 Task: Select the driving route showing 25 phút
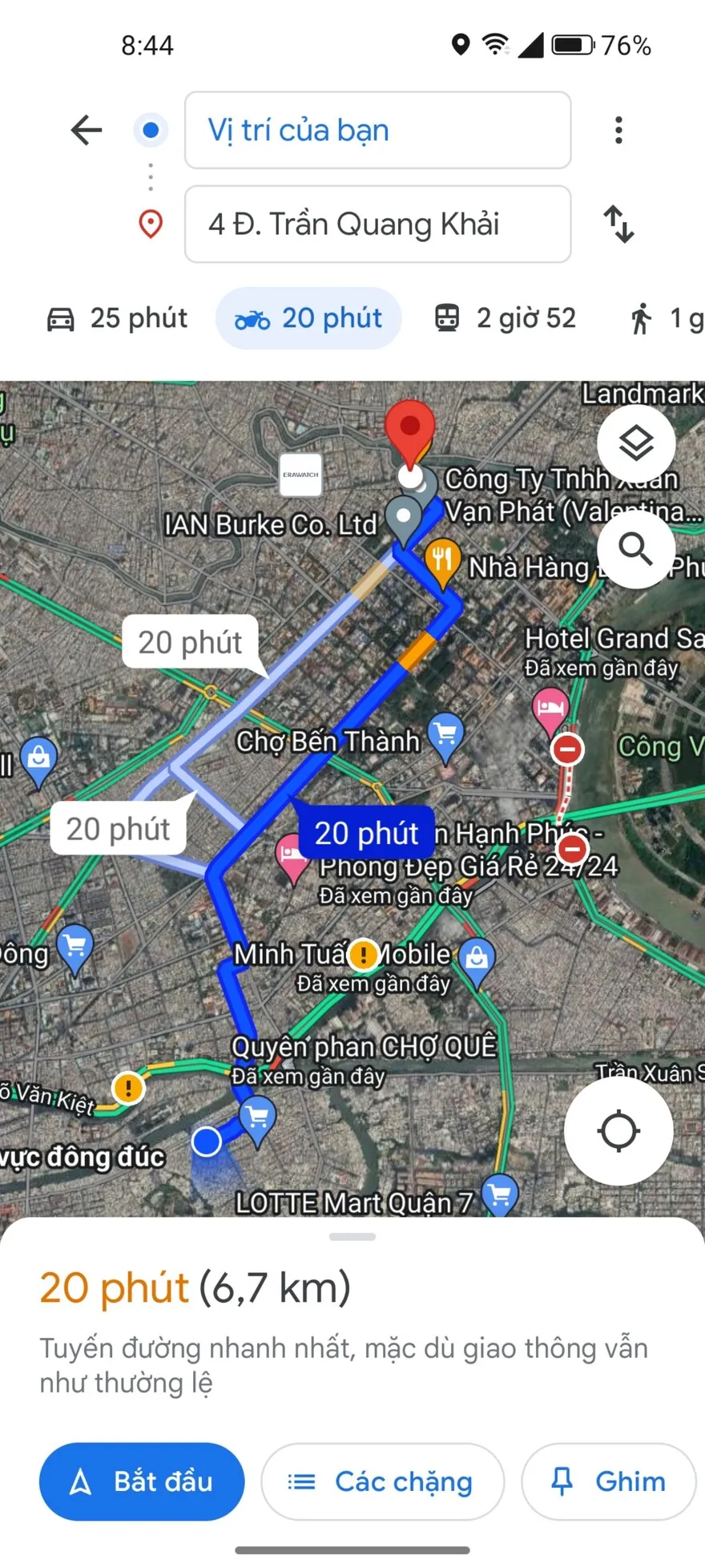115,317
